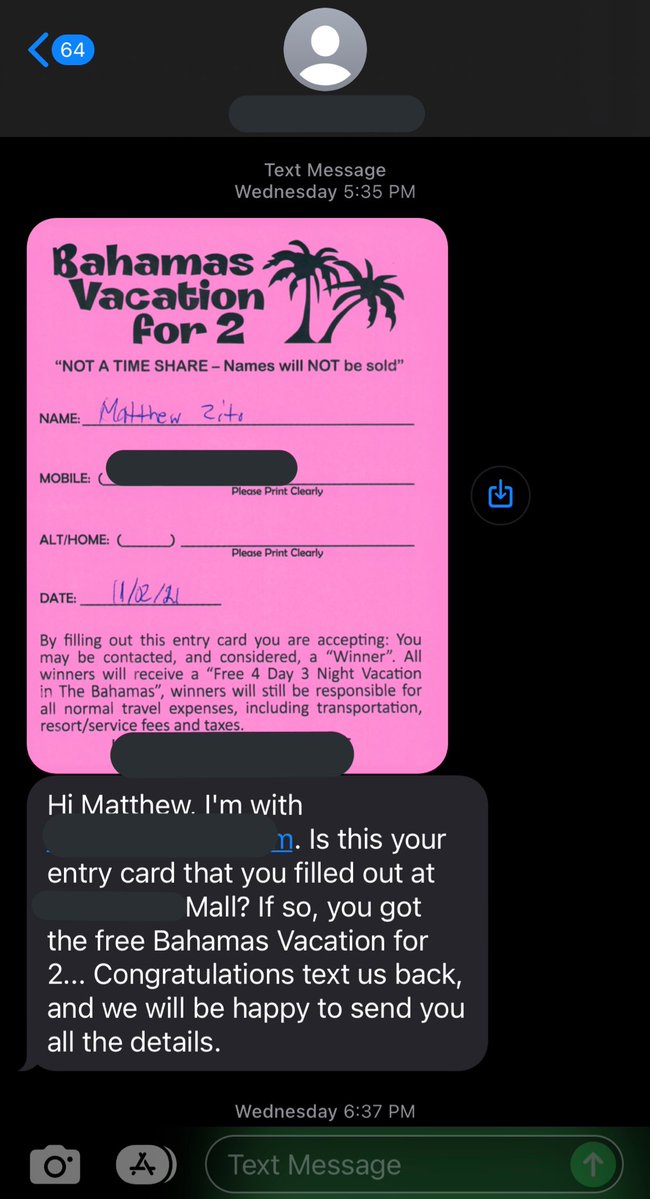The height and width of the screenshot is (1199, 650).
Task: Open the pink Bahamas Vacation image attachment
Action: 237,495
